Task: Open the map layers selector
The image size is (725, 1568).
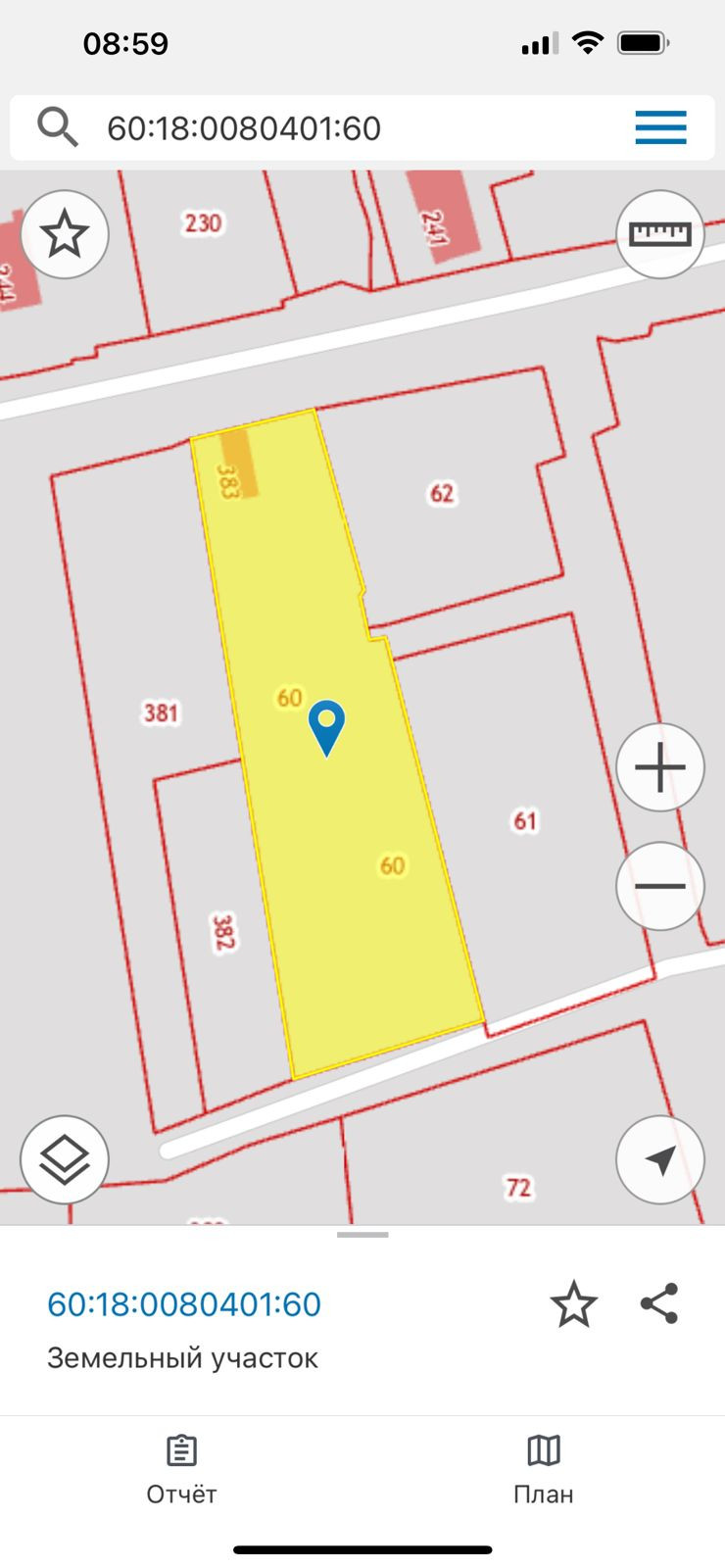Action: pyautogui.click(x=65, y=1159)
